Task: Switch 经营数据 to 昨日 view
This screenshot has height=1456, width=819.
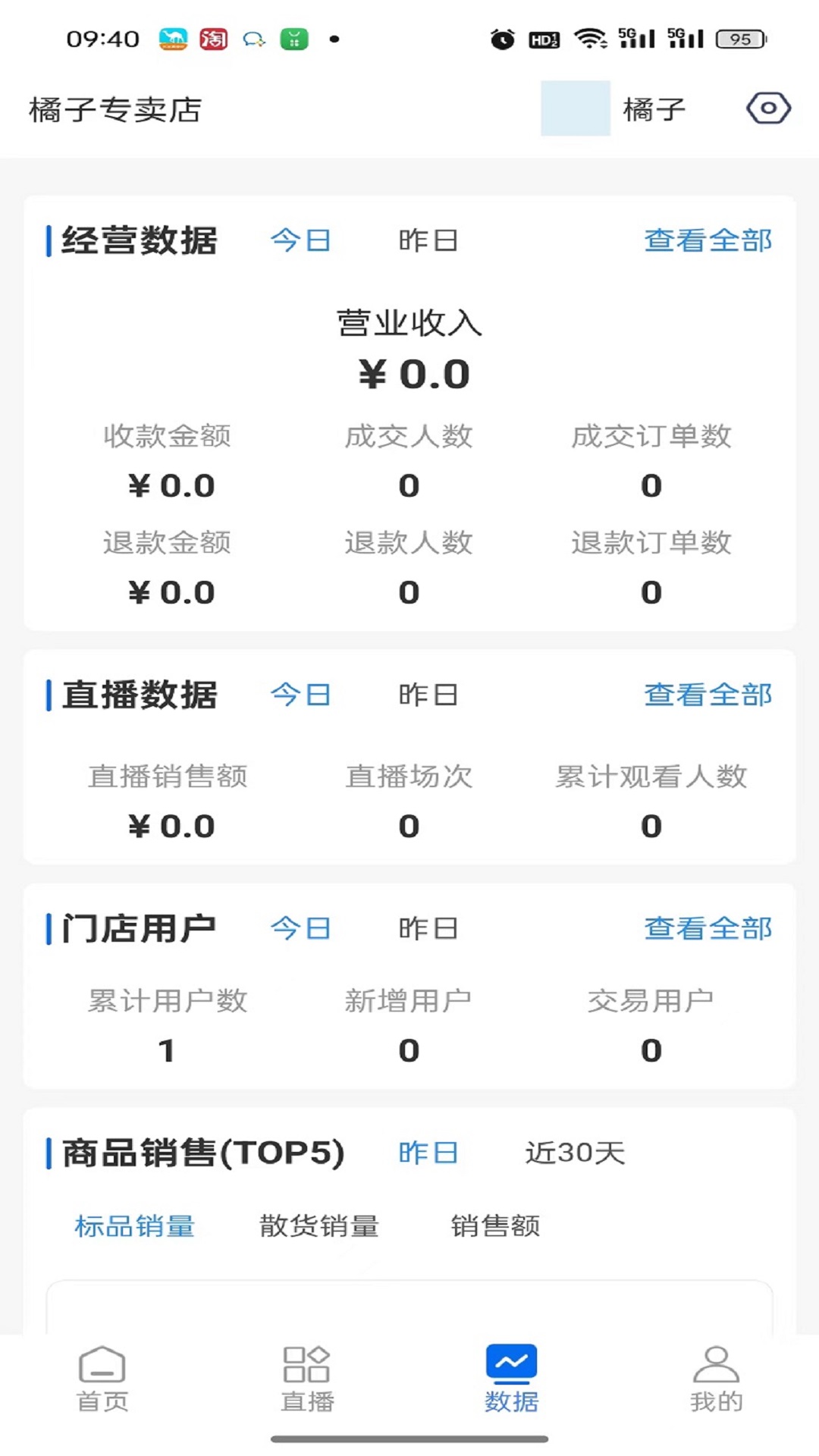Action: tap(427, 240)
